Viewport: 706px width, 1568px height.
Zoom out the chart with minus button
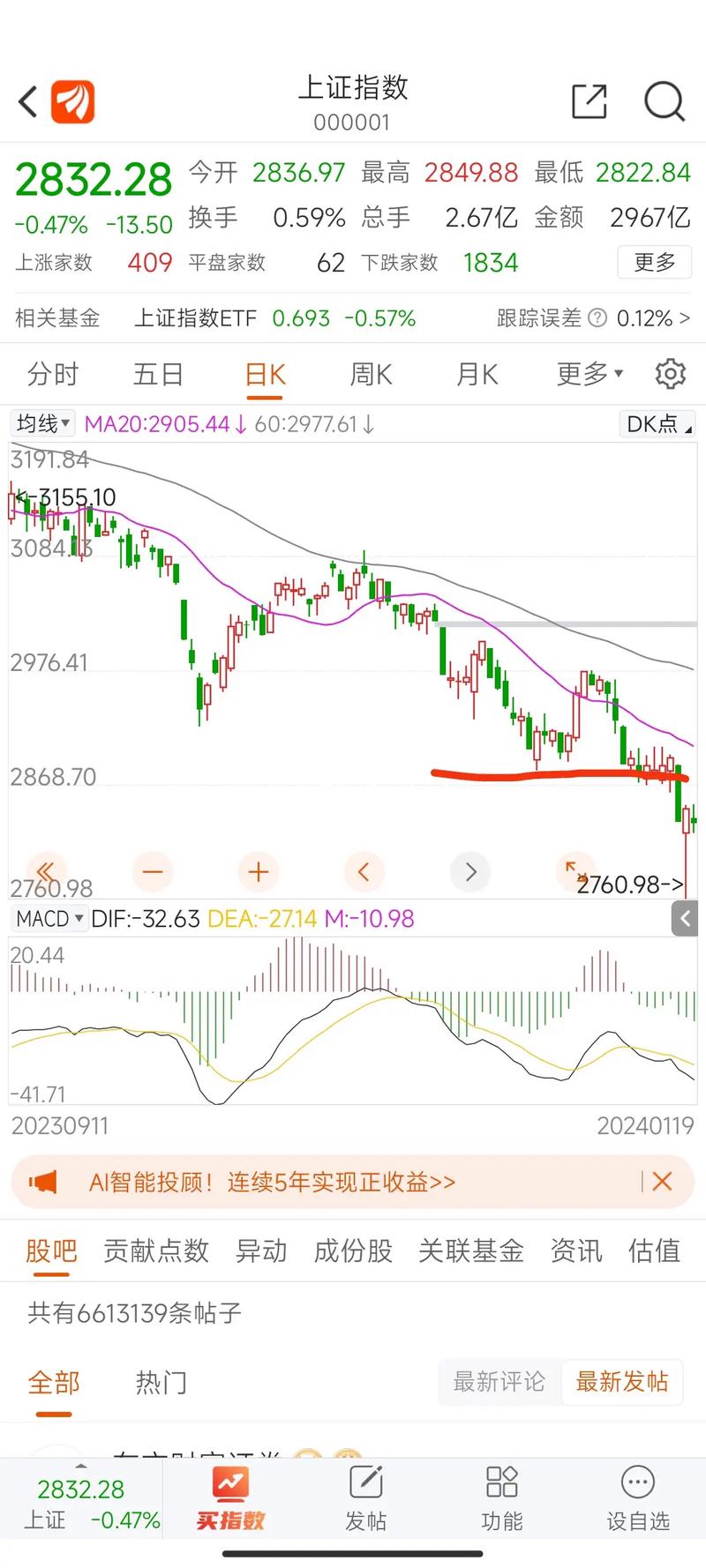pyautogui.click(x=153, y=872)
